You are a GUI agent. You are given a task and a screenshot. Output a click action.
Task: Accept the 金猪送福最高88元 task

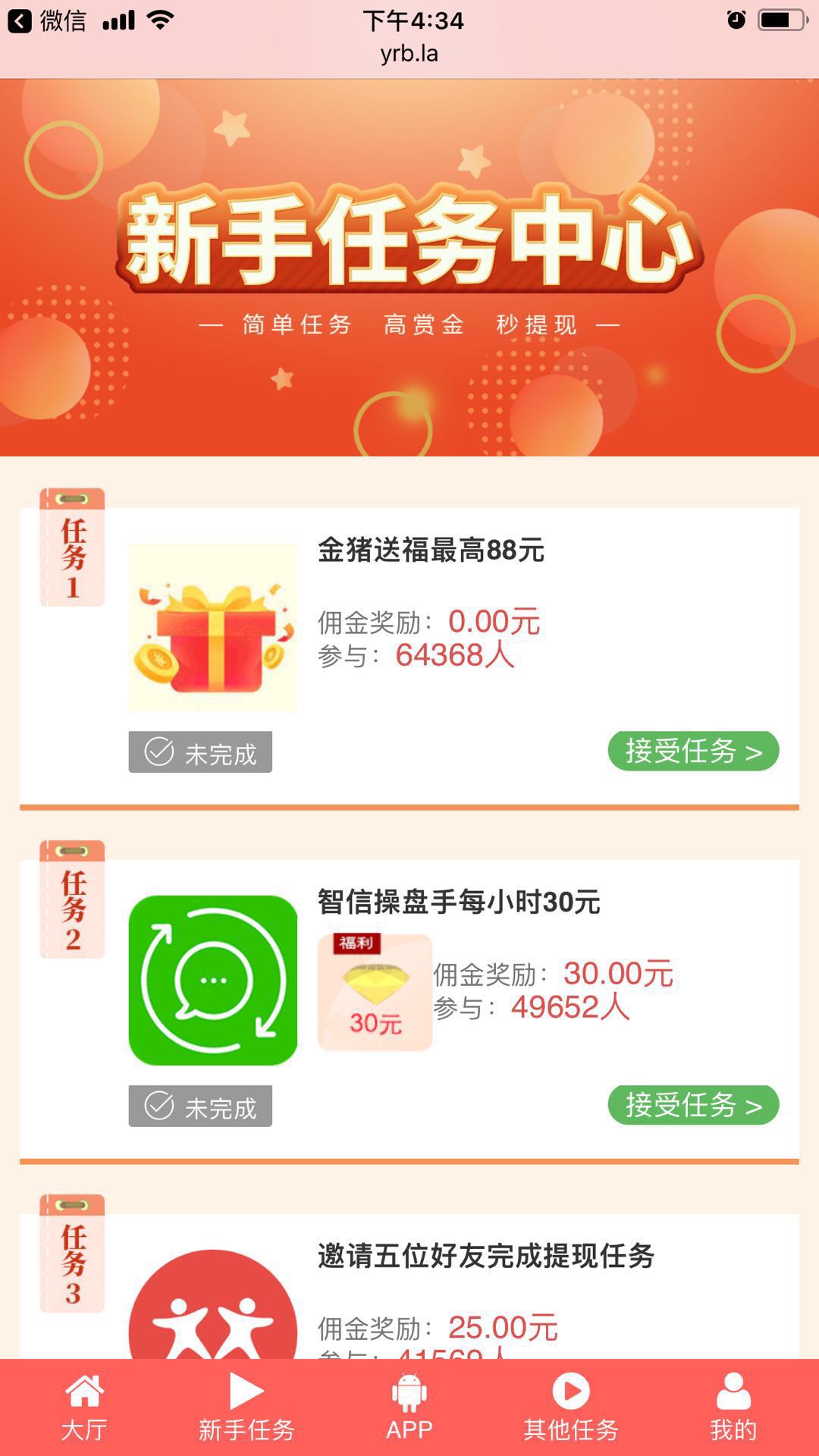[692, 752]
